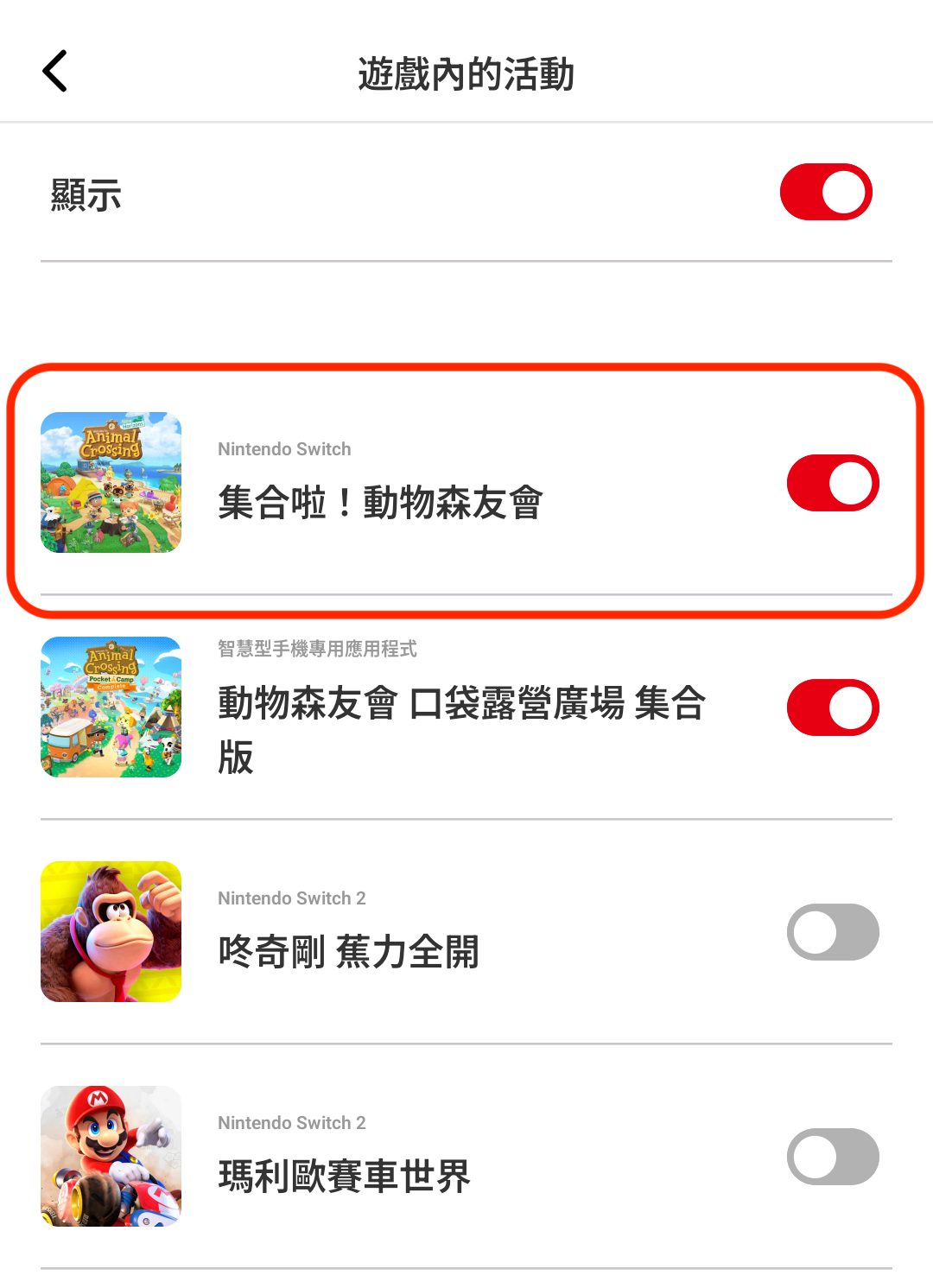Click the 智慧型手機專用應用程式 label
Viewport: 933px width, 1288px height.
317,649
